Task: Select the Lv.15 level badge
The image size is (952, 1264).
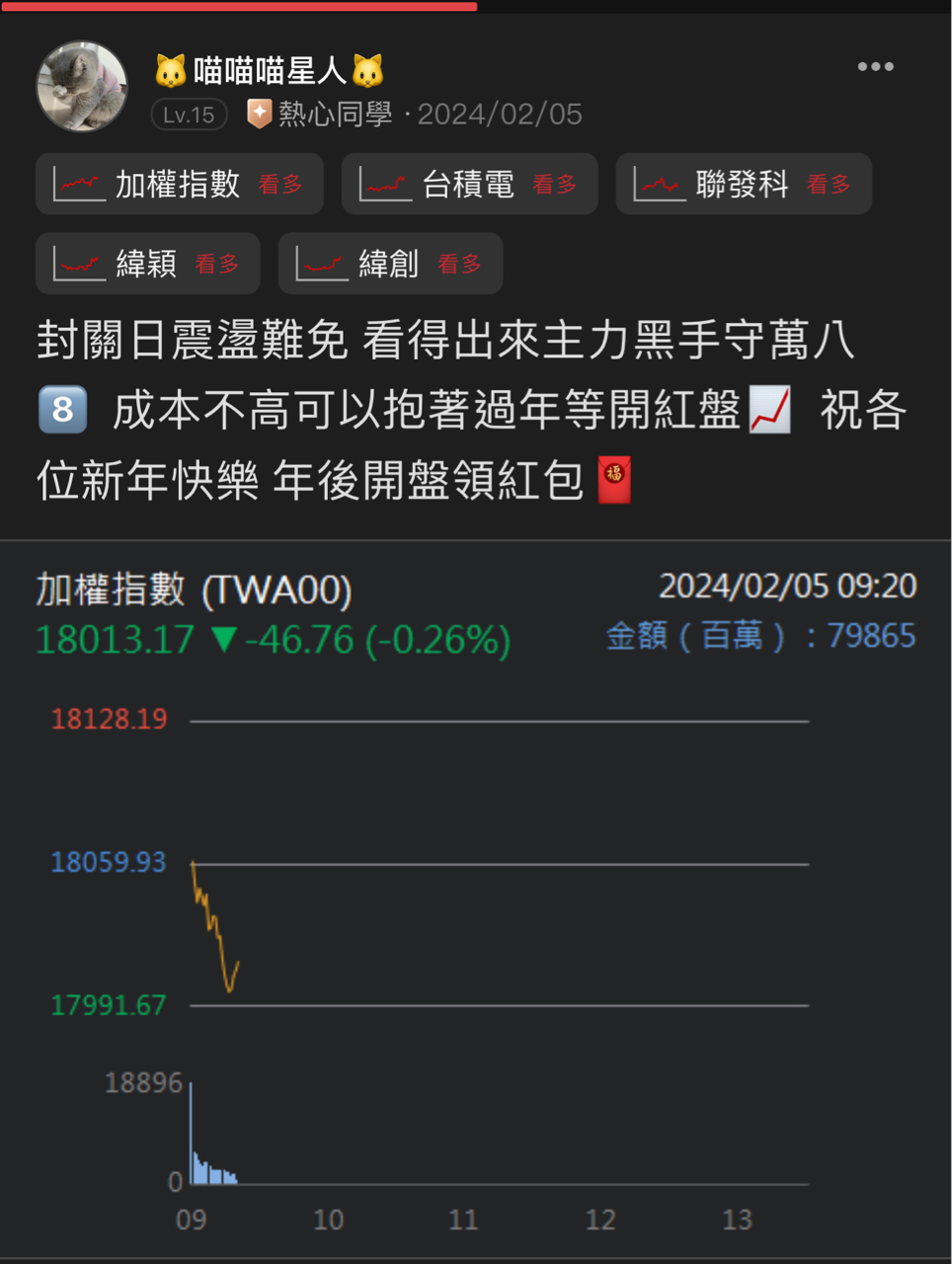Action: click(x=189, y=114)
